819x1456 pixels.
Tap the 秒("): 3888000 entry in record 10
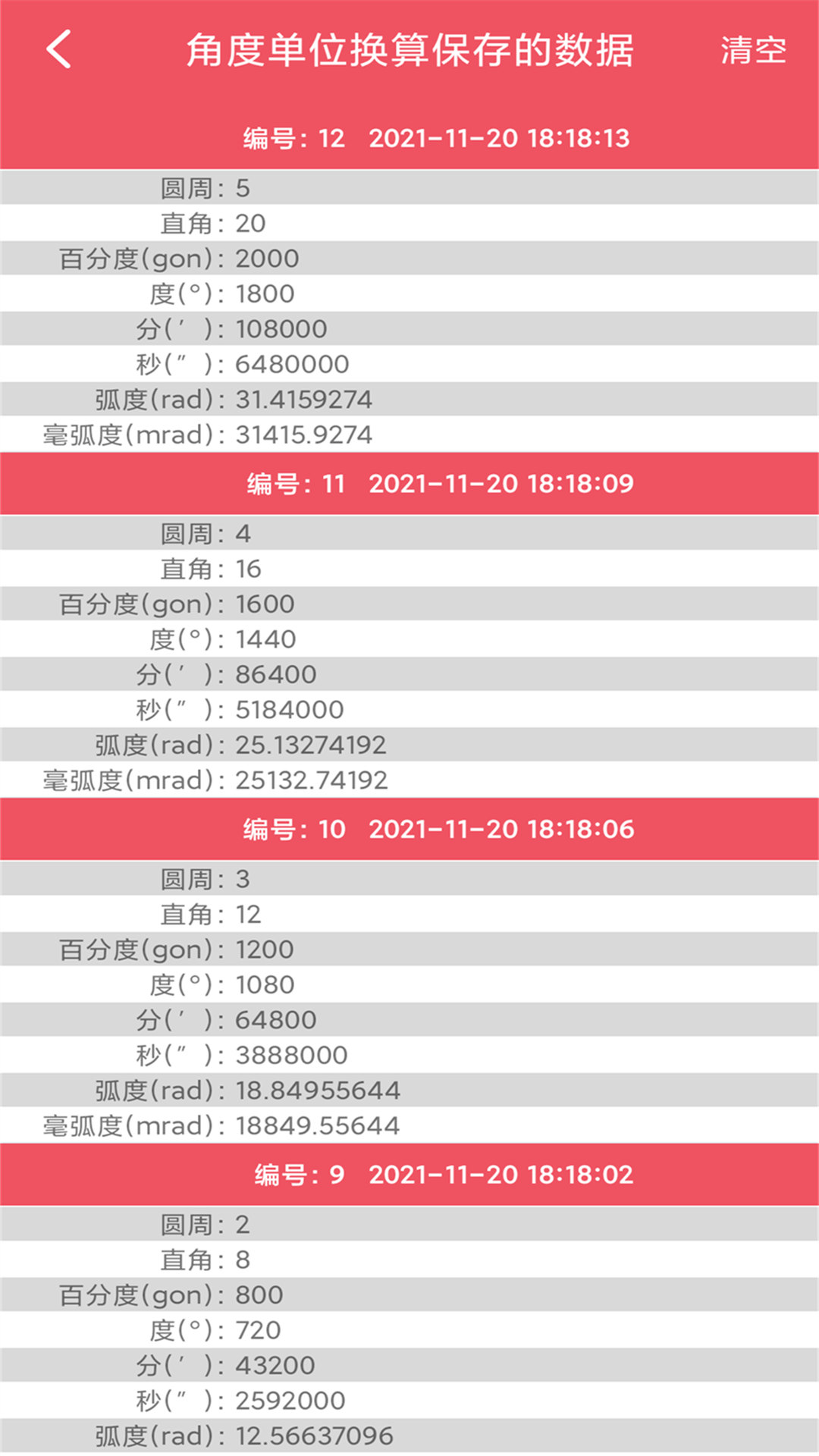[x=409, y=1054]
